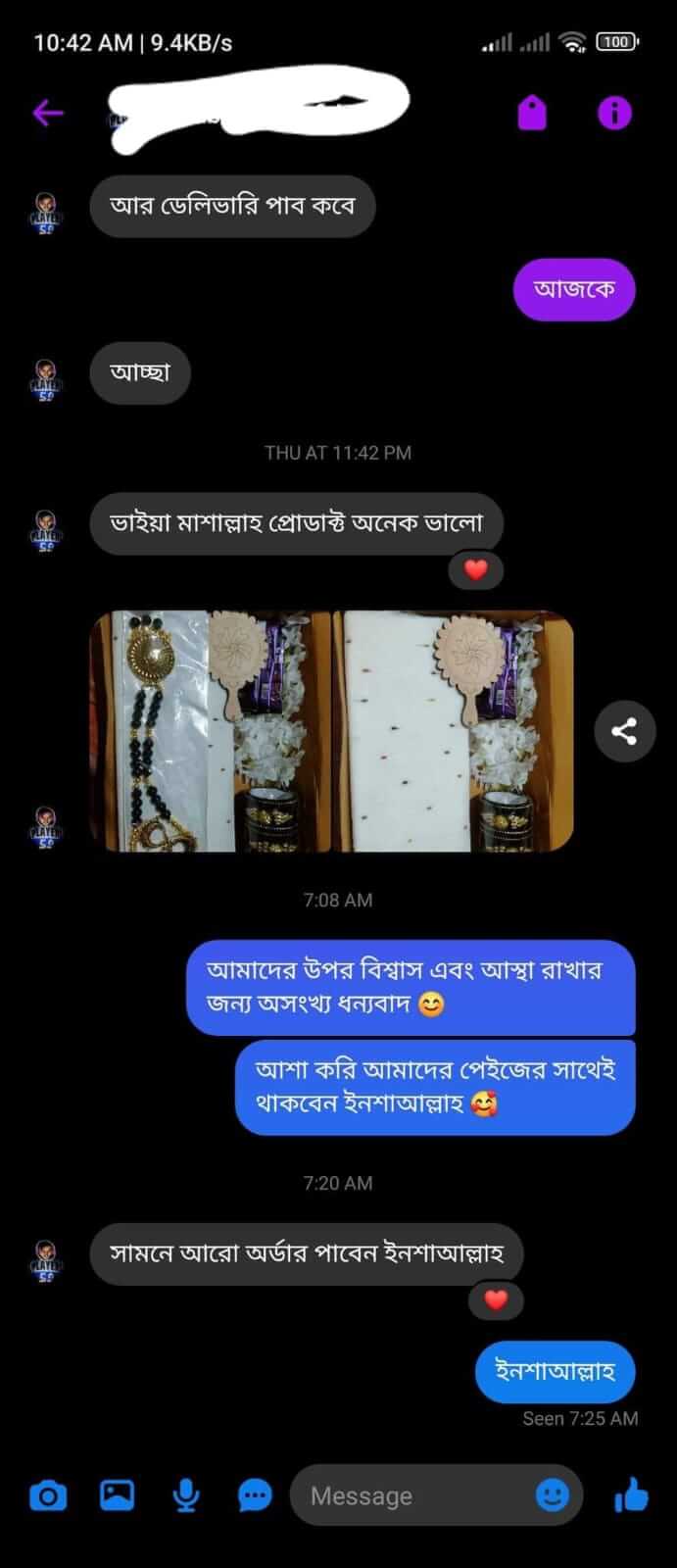Send a thumbs-up like
Image resolution: width=677 pixels, height=1568 pixels.
point(631,1495)
